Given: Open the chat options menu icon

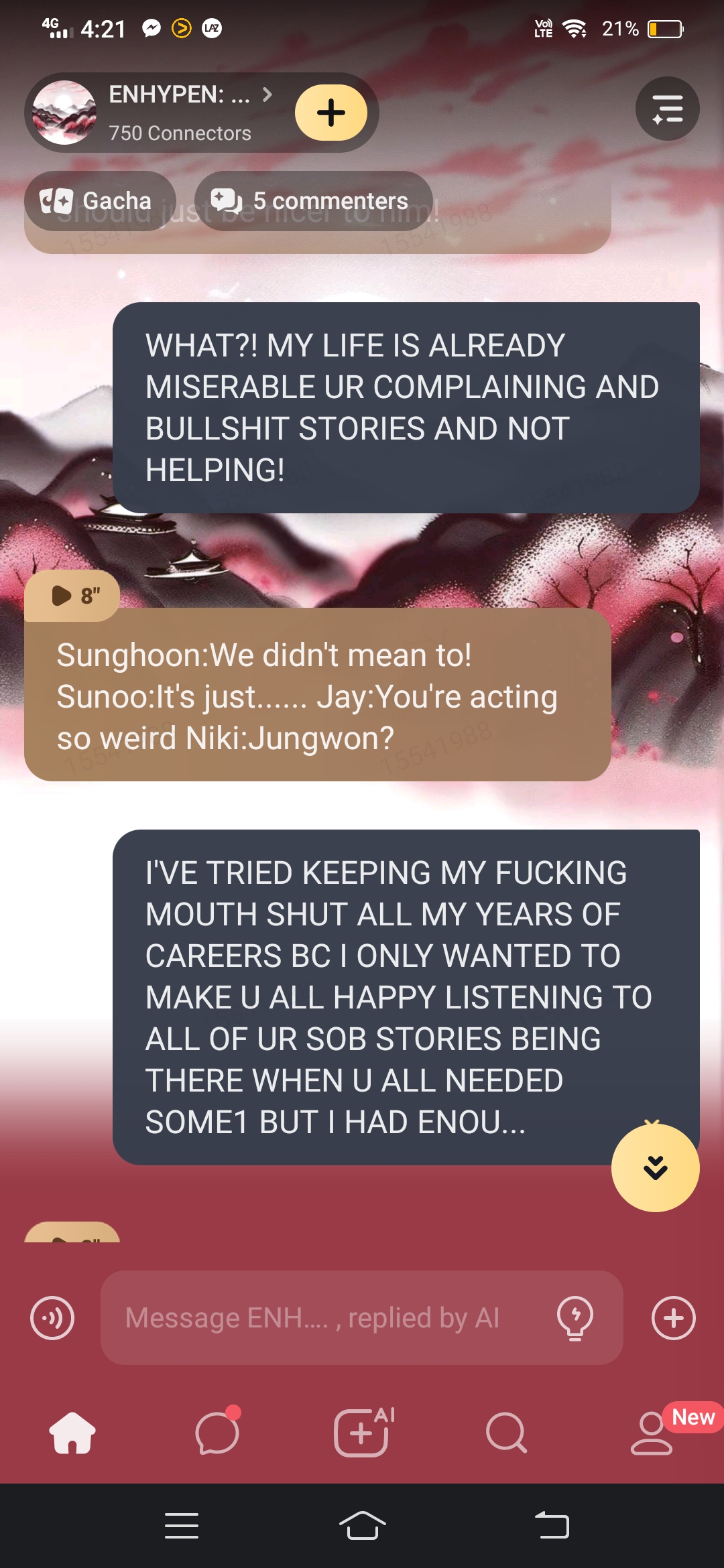Looking at the screenshot, I should 667,109.
